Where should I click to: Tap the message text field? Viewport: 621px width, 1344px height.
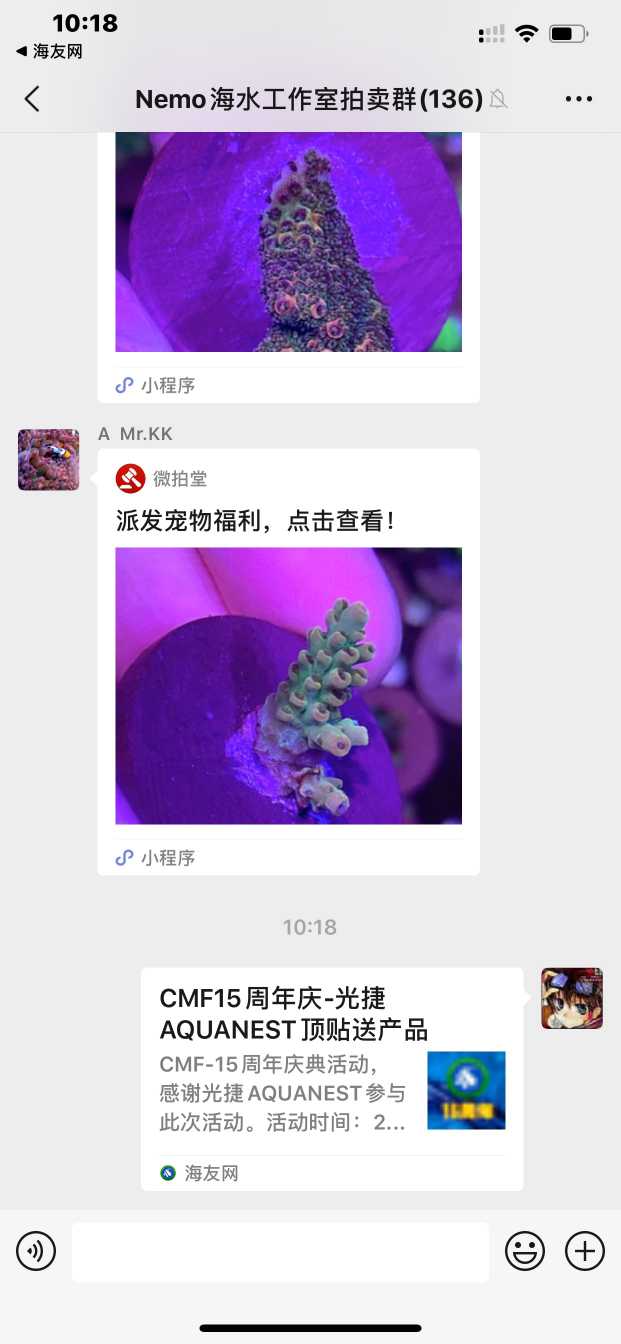pos(280,1251)
